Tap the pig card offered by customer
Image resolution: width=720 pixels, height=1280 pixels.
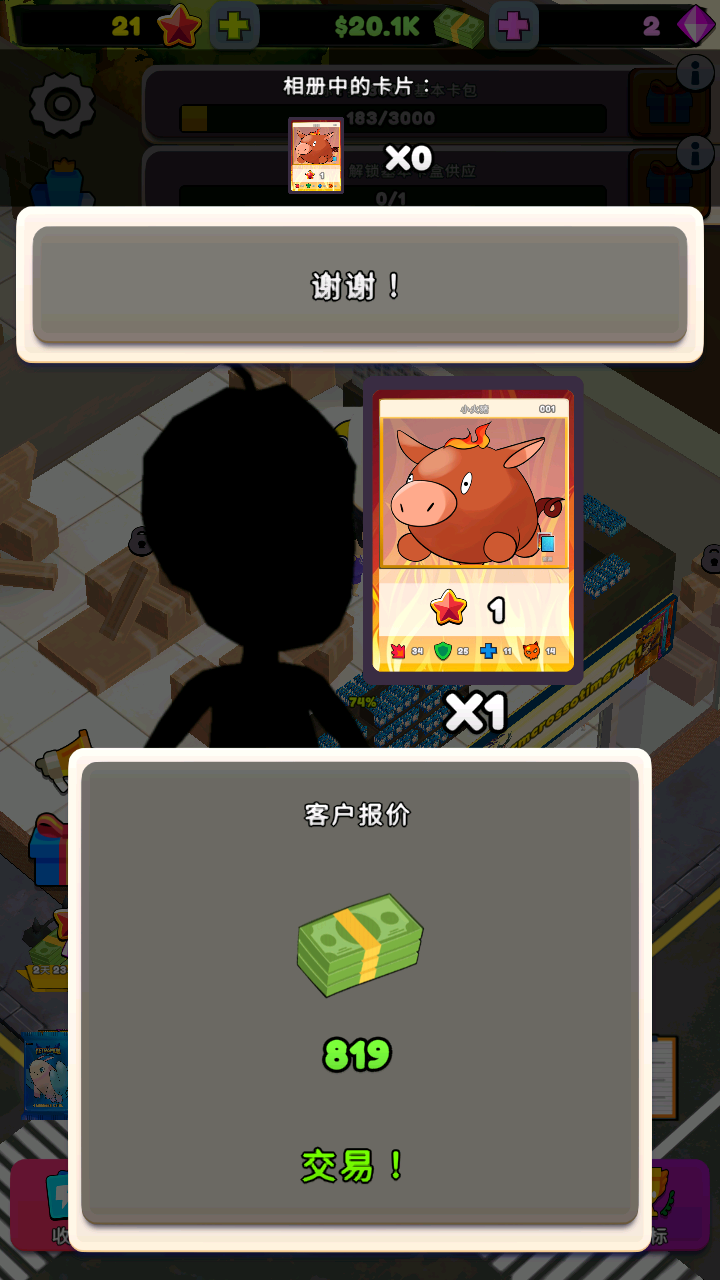(473, 532)
